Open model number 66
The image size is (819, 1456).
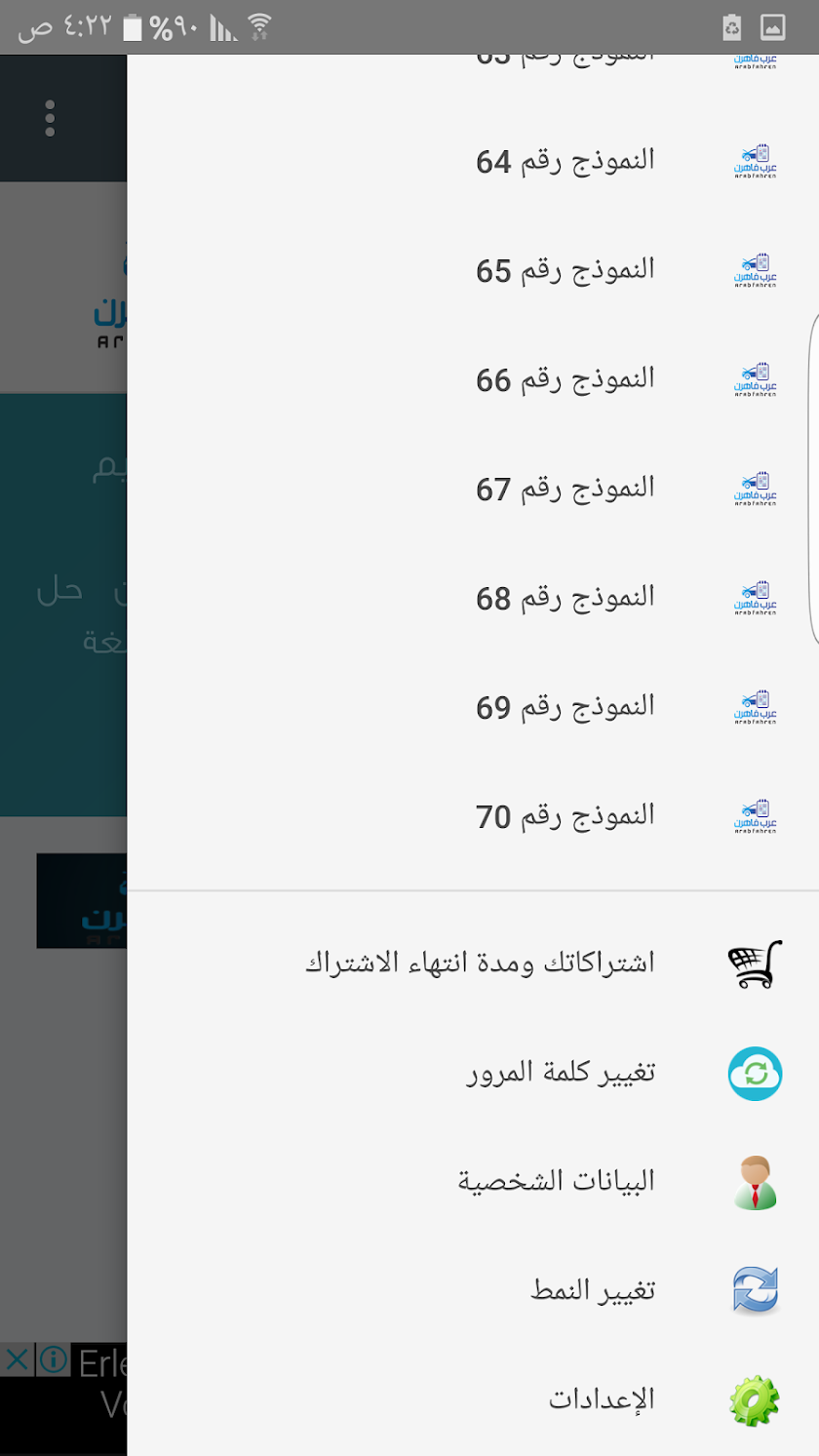pyautogui.click(x=565, y=379)
